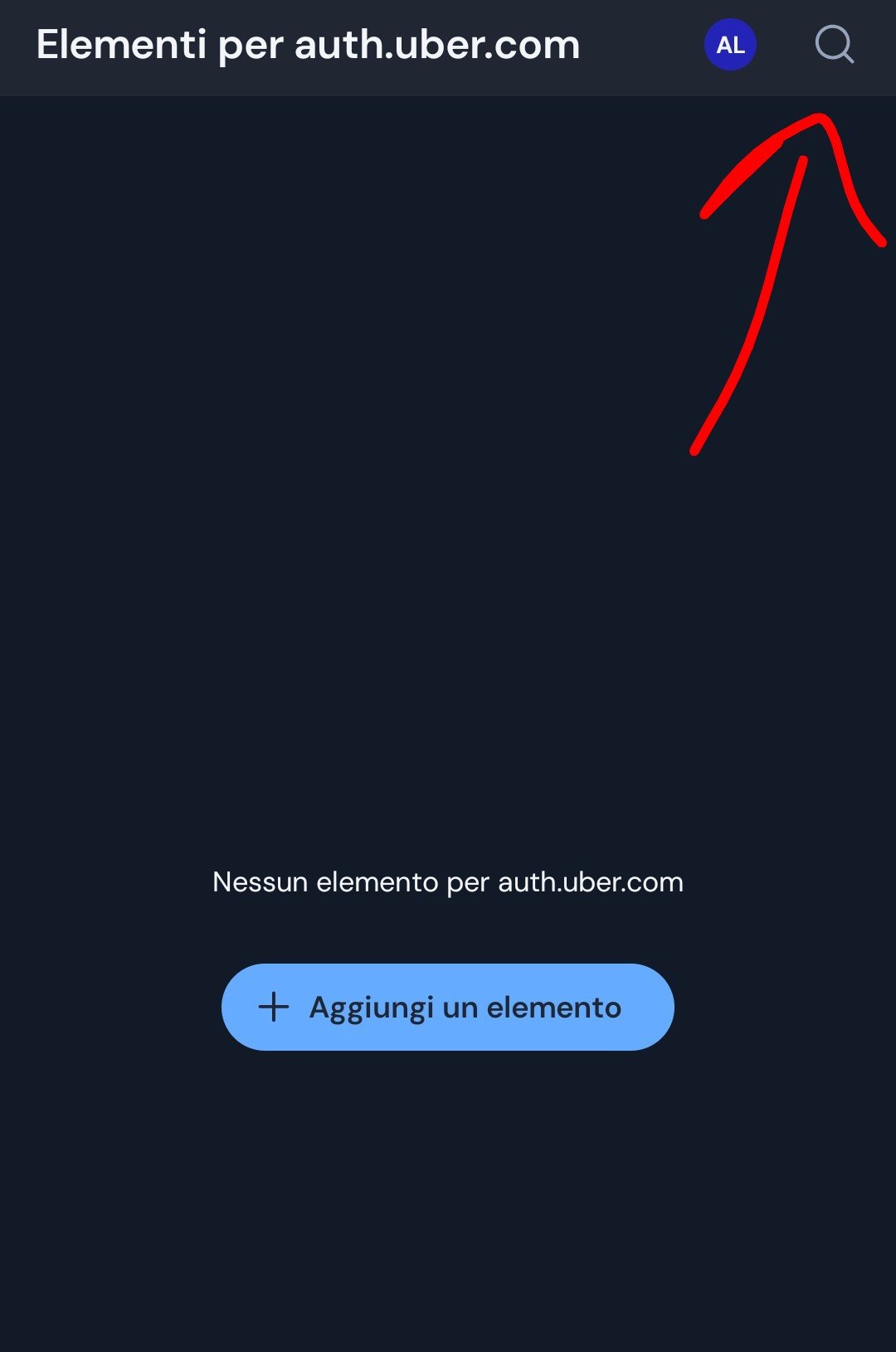Image resolution: width=896 pixels, height=1352 pixels.
Task: Open the AL account avatar
Action: click(x=730, y=45)
